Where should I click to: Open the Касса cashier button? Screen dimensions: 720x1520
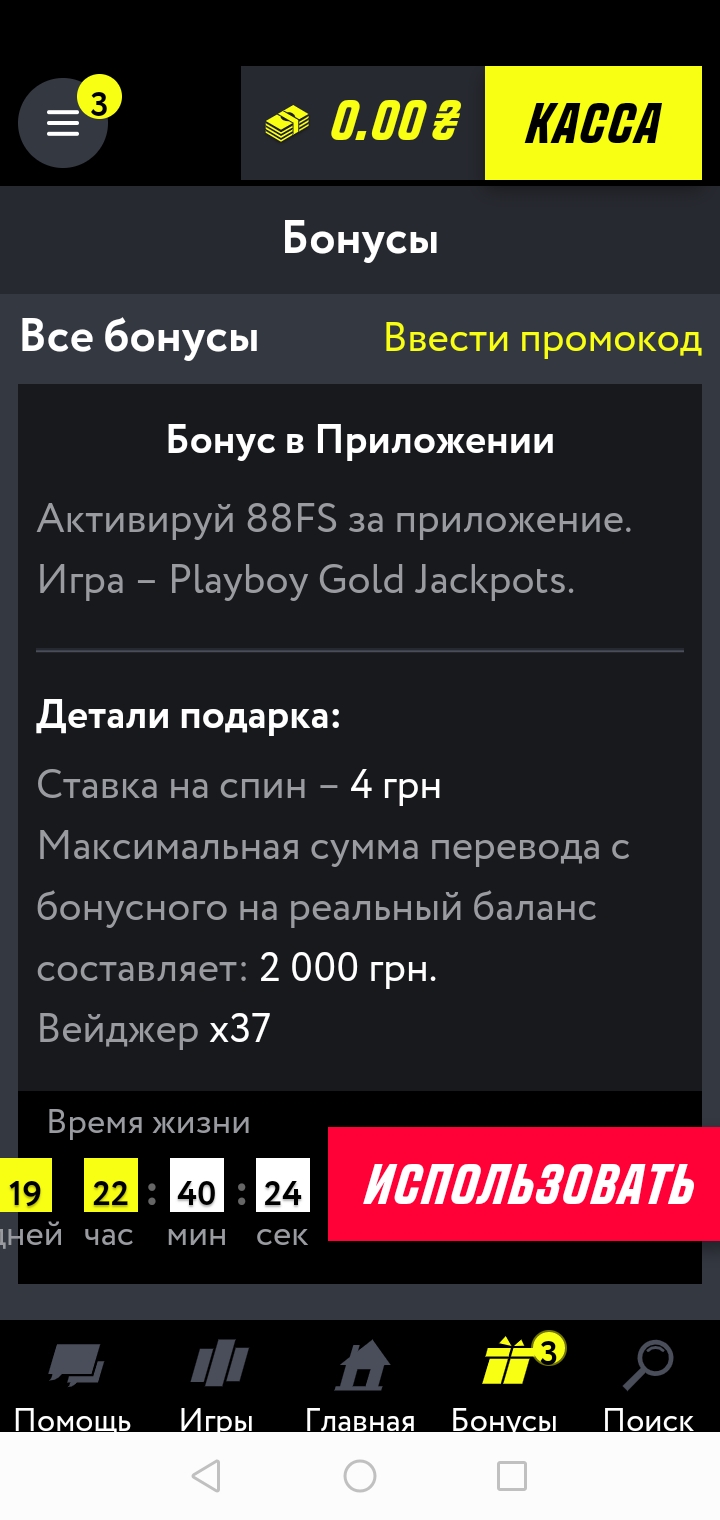pos(593,123)
